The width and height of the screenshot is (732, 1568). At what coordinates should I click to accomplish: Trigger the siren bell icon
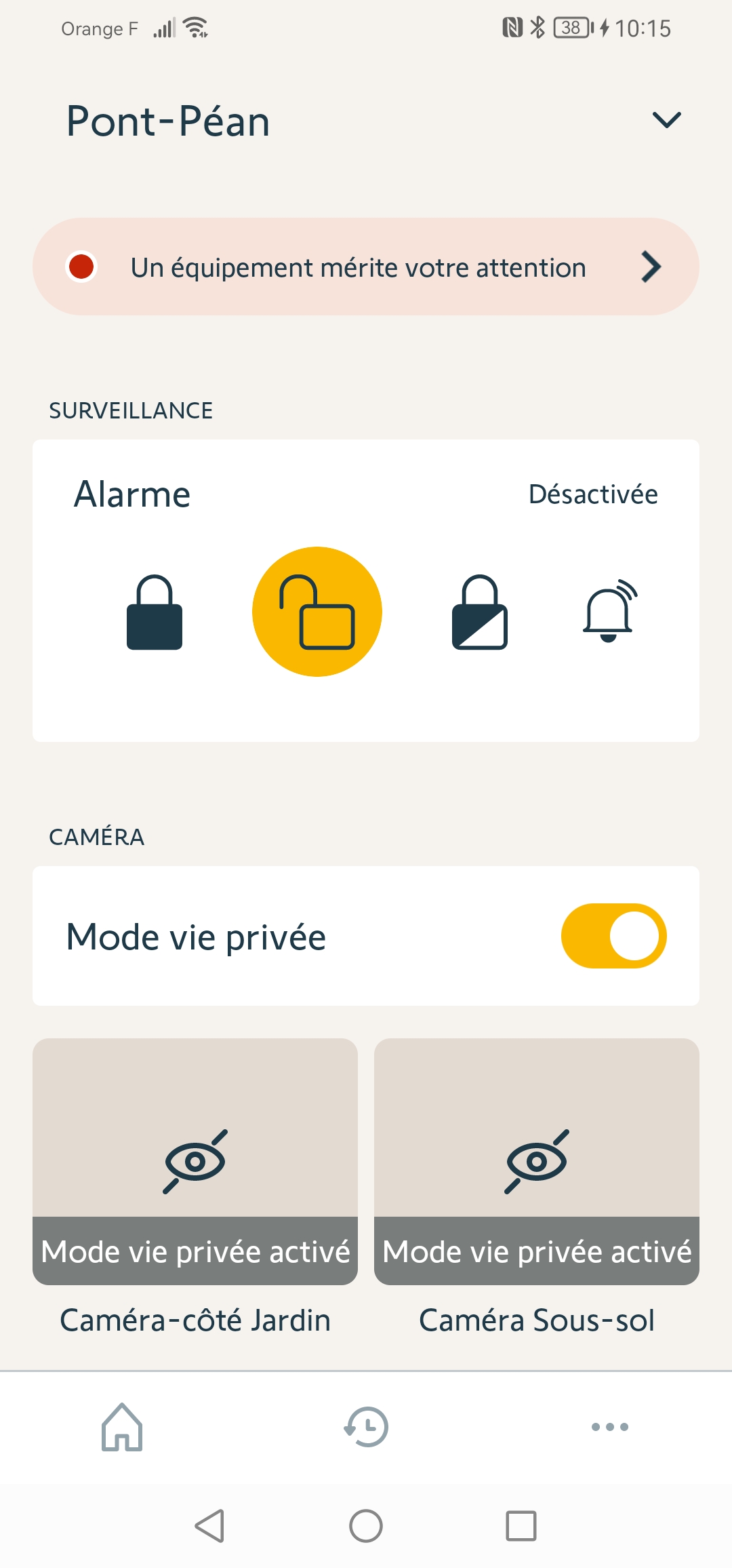click(609, 612)
